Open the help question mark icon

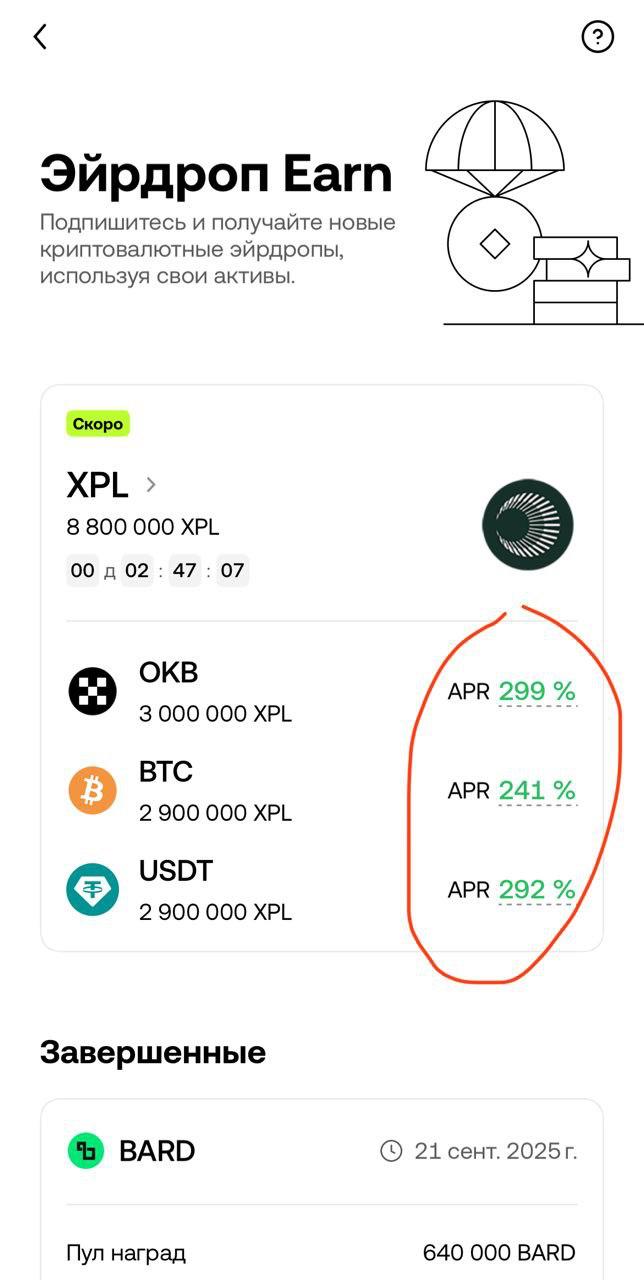[x=597, y=37]
